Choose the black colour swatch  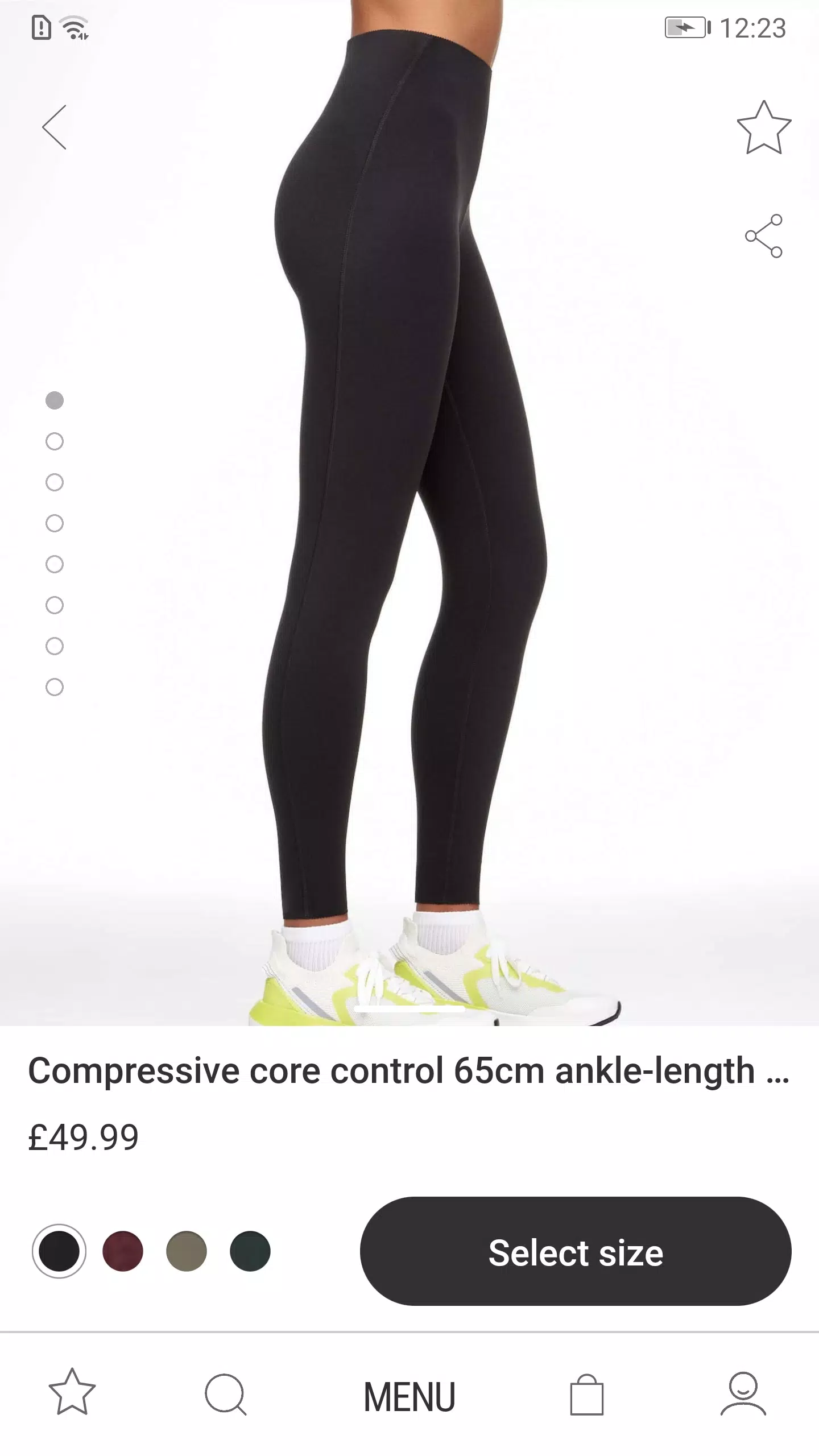(59, 1251)
